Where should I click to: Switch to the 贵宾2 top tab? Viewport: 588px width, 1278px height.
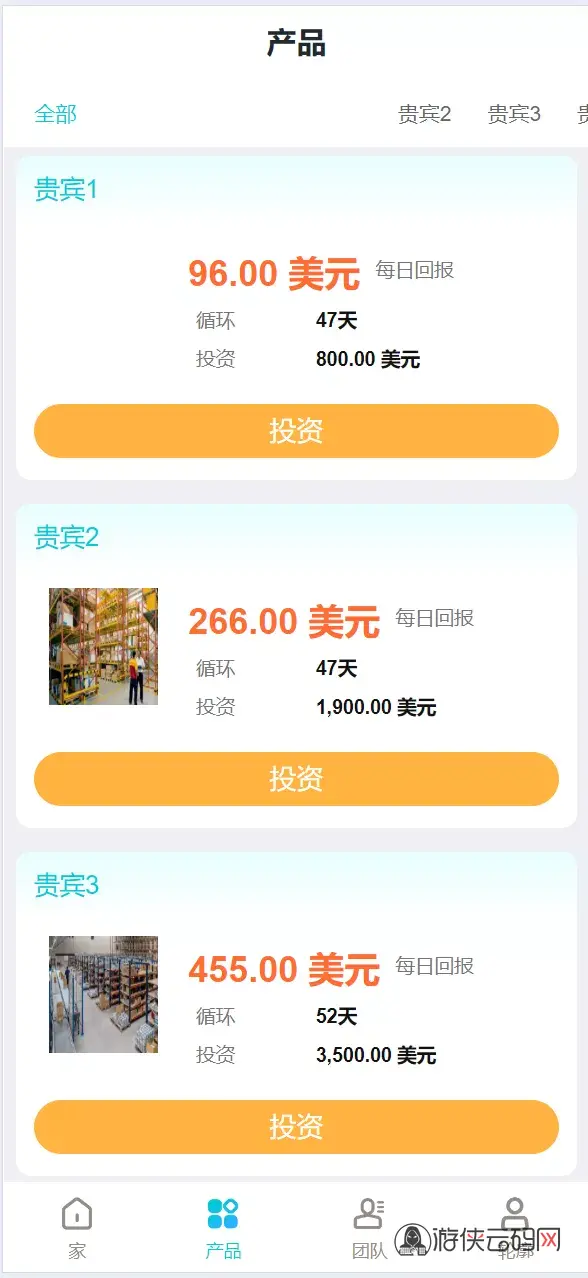pyautogui.click(x=425, y=114)
